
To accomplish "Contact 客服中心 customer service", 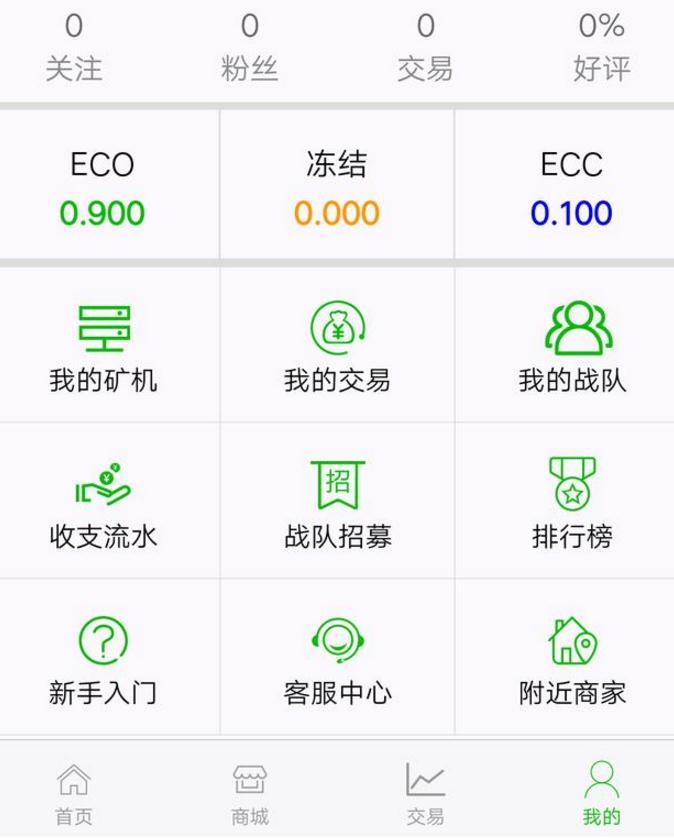I will tap(337, 658).
